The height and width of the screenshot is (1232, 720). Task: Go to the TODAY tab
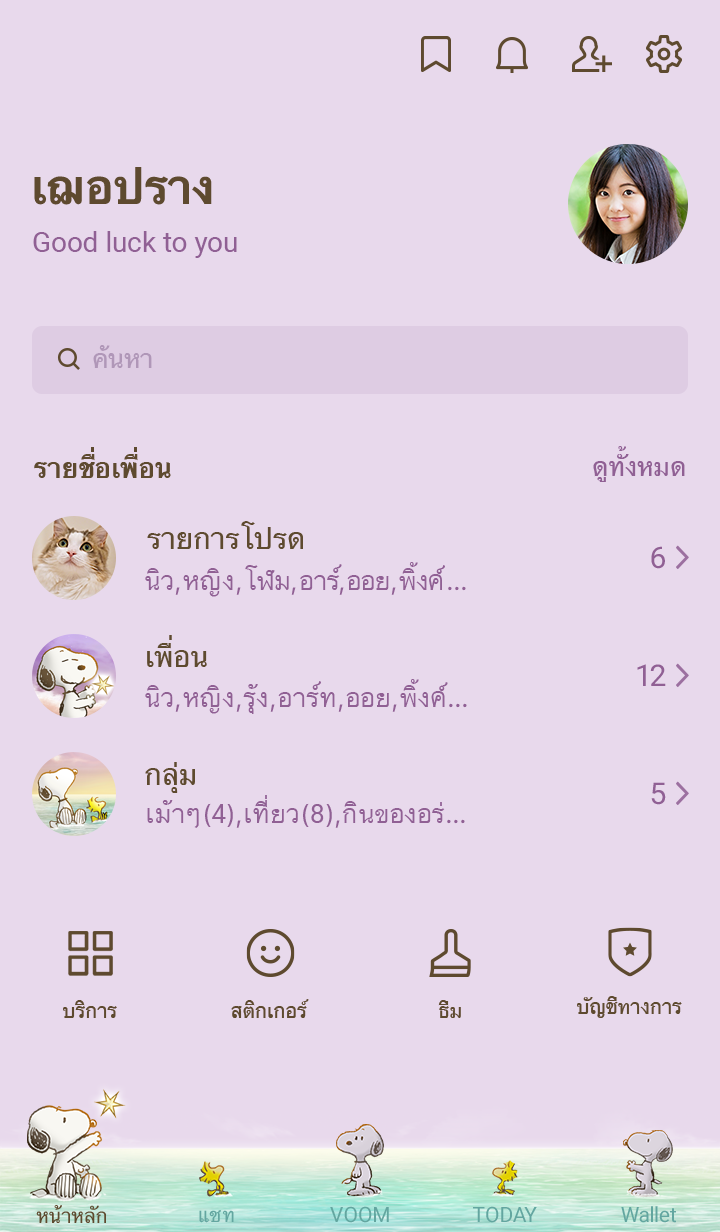504,1192
